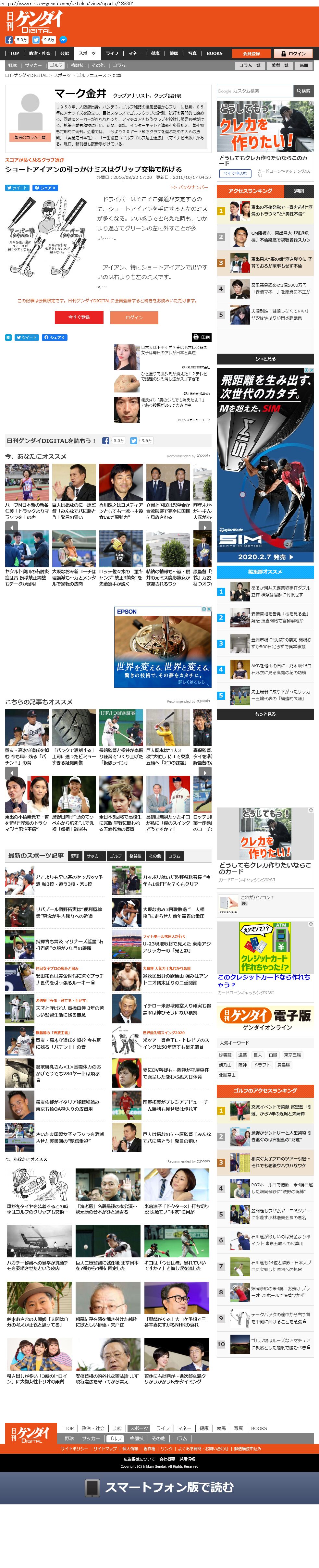319x1568 pixels.
Task: Tap the orange ログイン button below article
Action: (x=134, y=317)
